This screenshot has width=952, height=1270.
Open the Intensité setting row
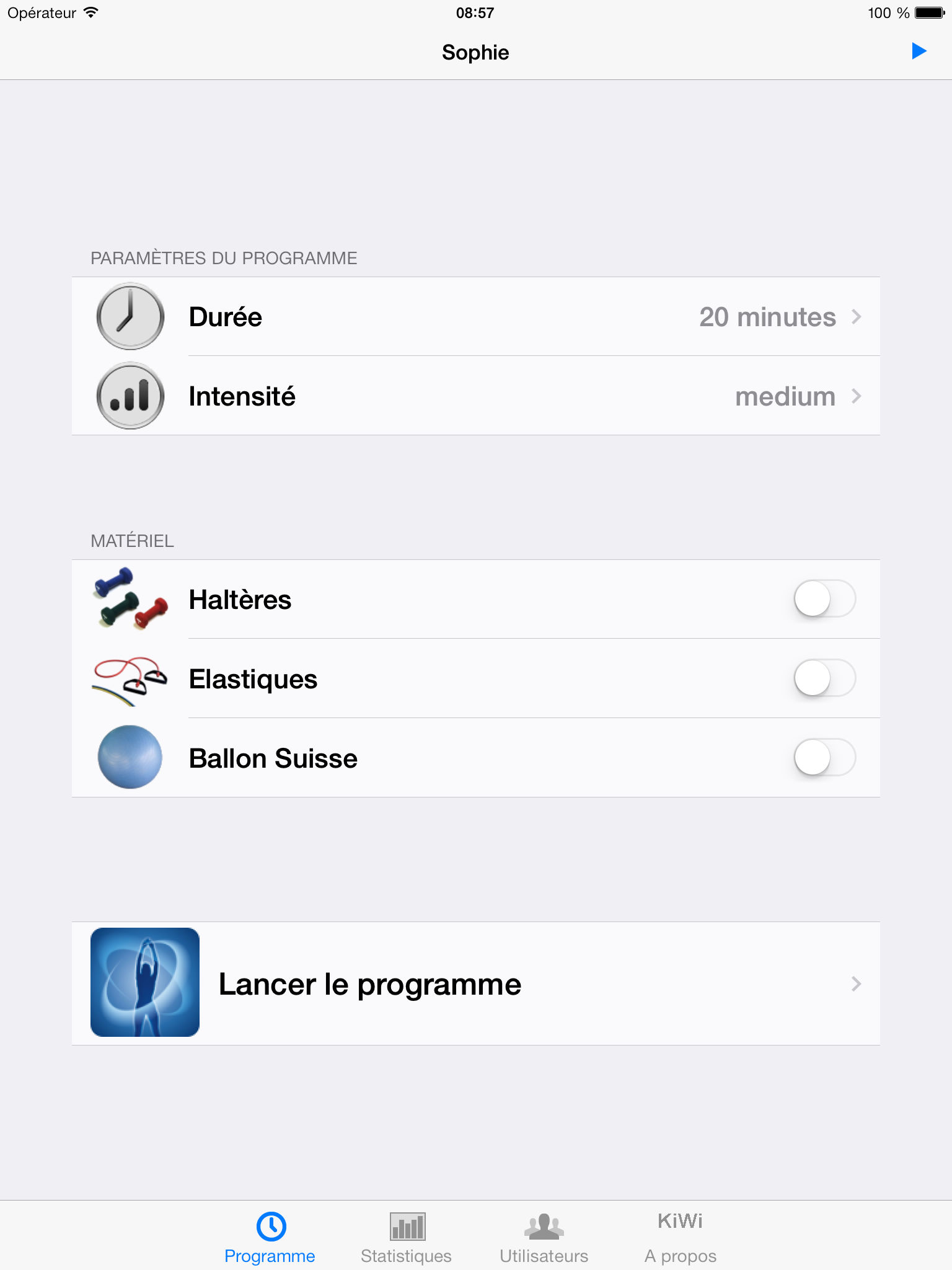(x=475, y=396)
